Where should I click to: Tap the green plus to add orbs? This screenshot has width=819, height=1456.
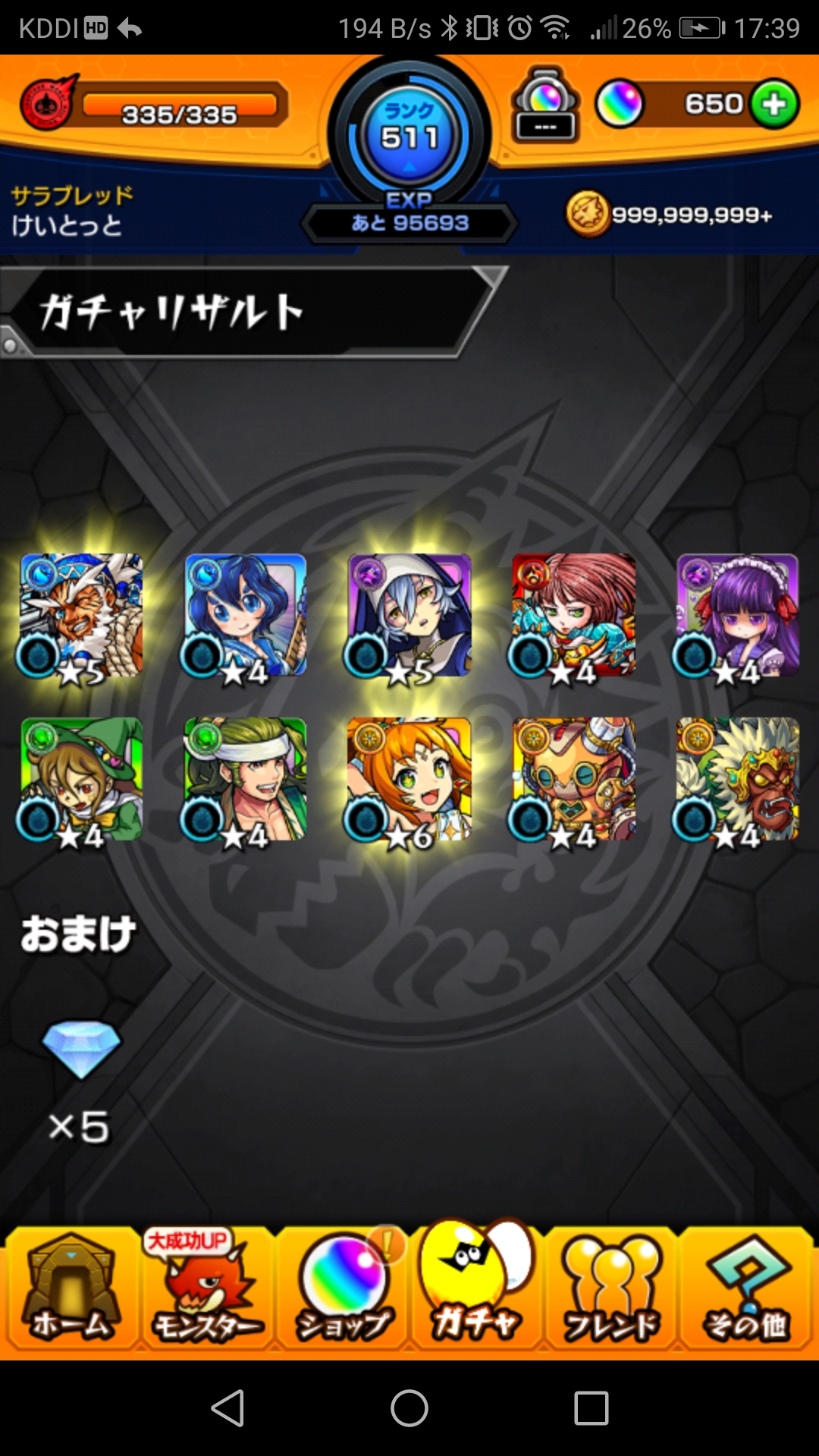coord(774,104)
